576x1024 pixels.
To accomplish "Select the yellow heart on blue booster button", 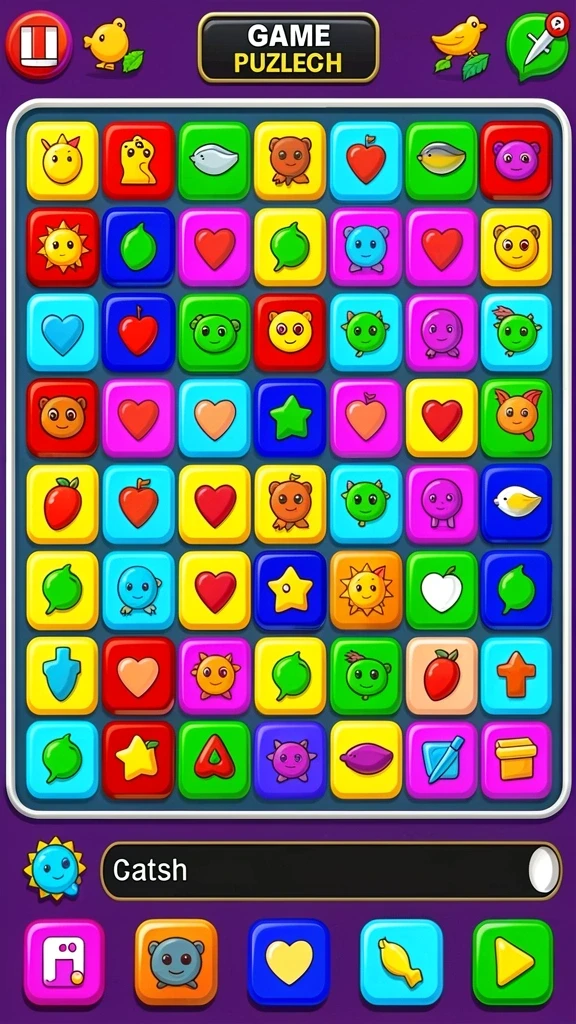I will [x=289, y=962].
